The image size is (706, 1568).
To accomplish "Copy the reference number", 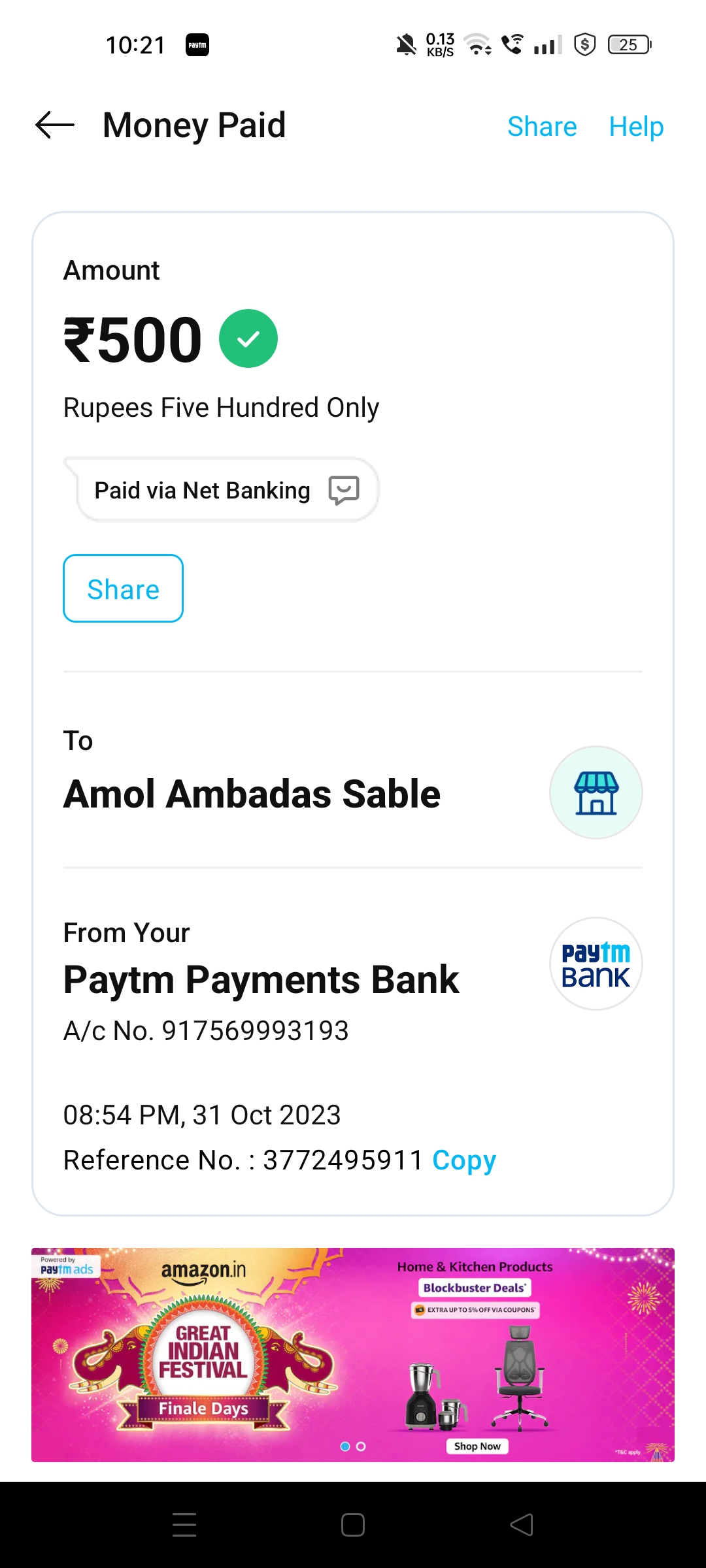I will [464, 1160].
